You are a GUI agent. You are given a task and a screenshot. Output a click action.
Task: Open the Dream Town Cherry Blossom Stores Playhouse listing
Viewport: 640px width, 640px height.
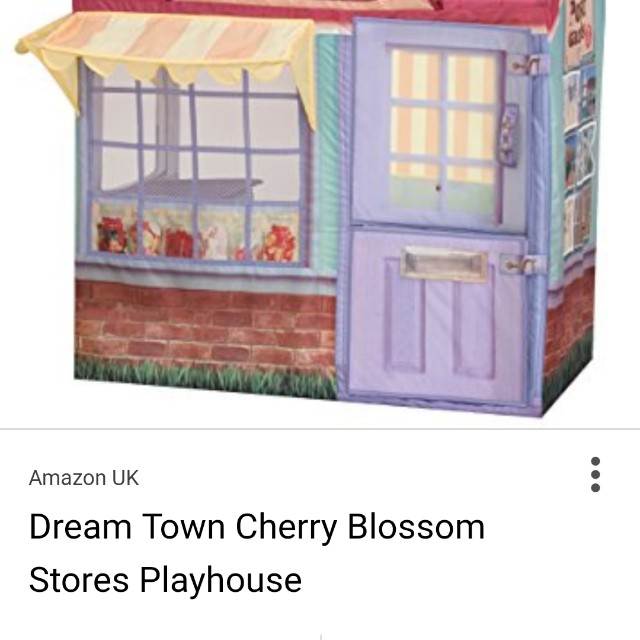[x=256, y=553]
